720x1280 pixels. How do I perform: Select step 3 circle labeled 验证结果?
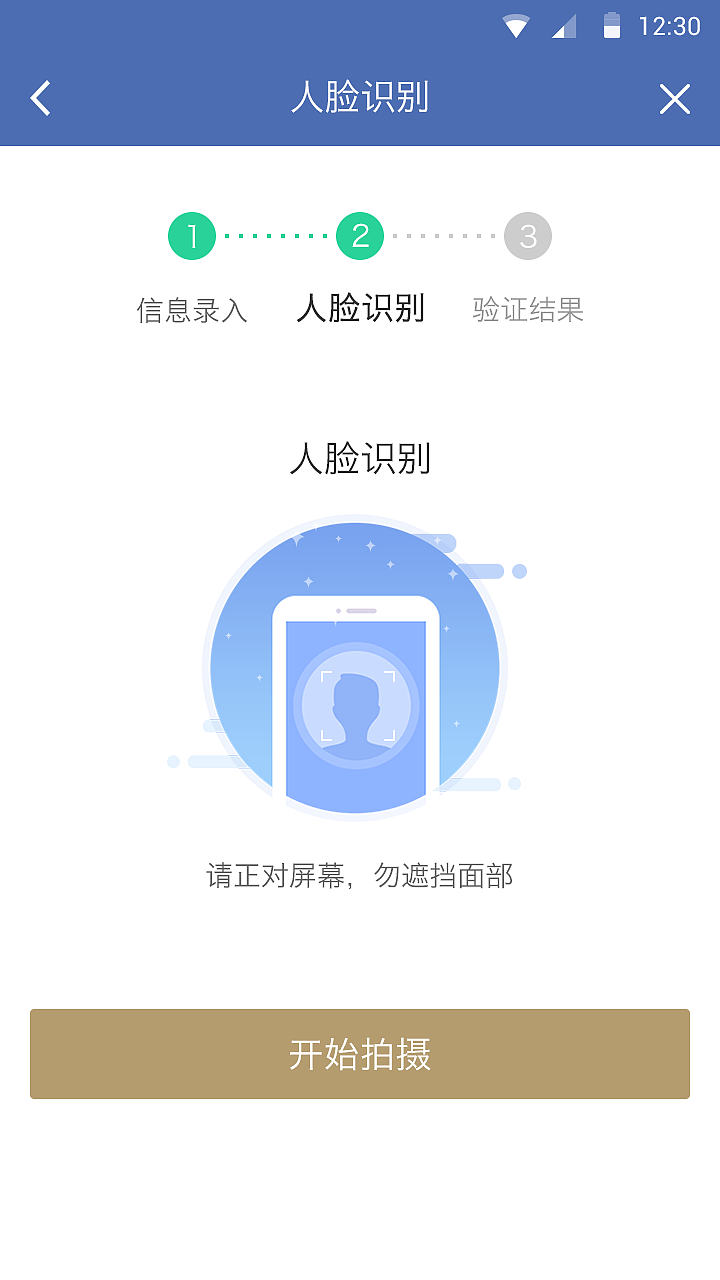point(527,236)
